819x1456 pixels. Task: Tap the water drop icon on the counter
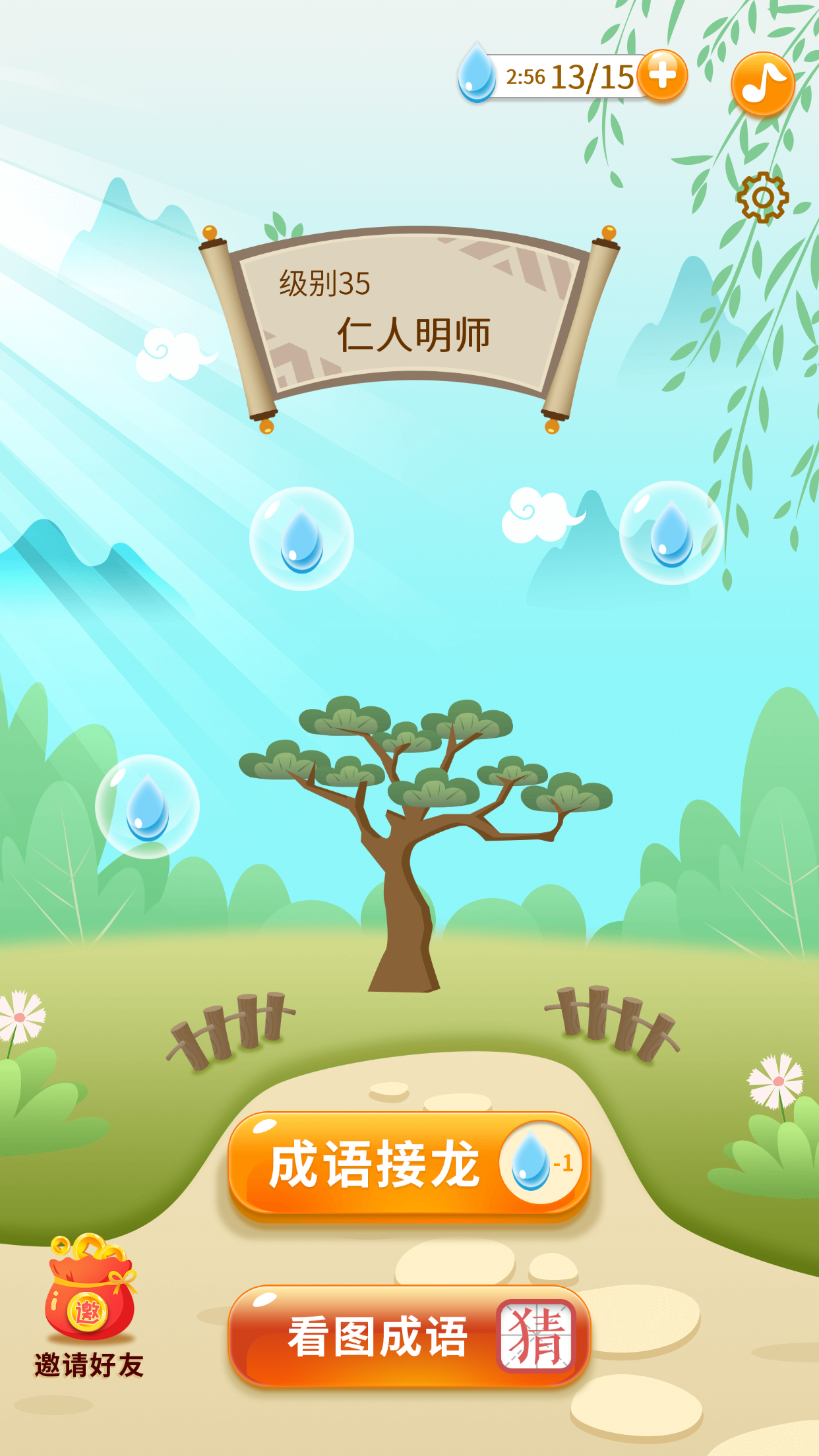coord(476,75)
